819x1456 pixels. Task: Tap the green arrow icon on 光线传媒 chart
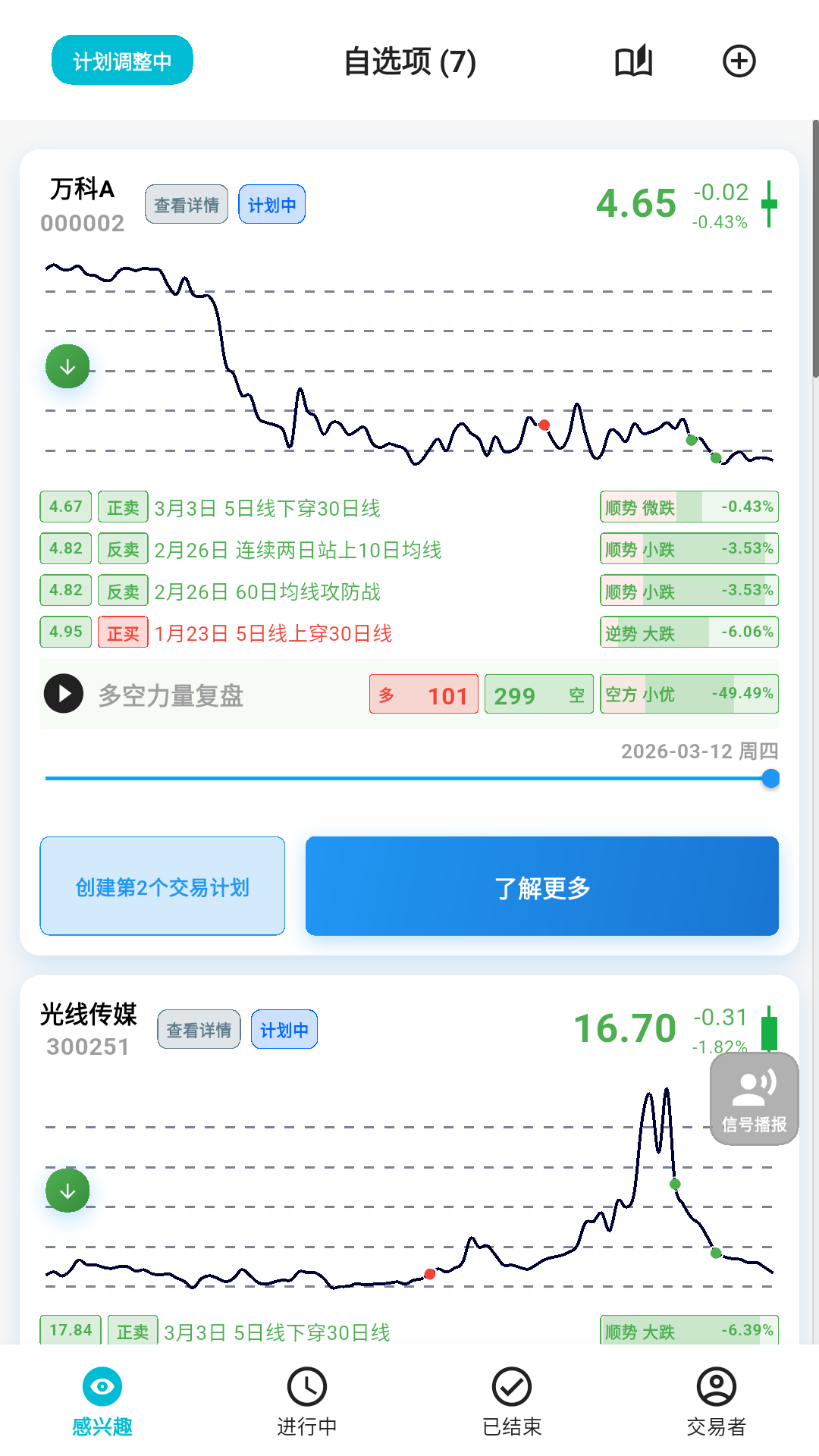pyautogui.click(x=67, y=1190)
